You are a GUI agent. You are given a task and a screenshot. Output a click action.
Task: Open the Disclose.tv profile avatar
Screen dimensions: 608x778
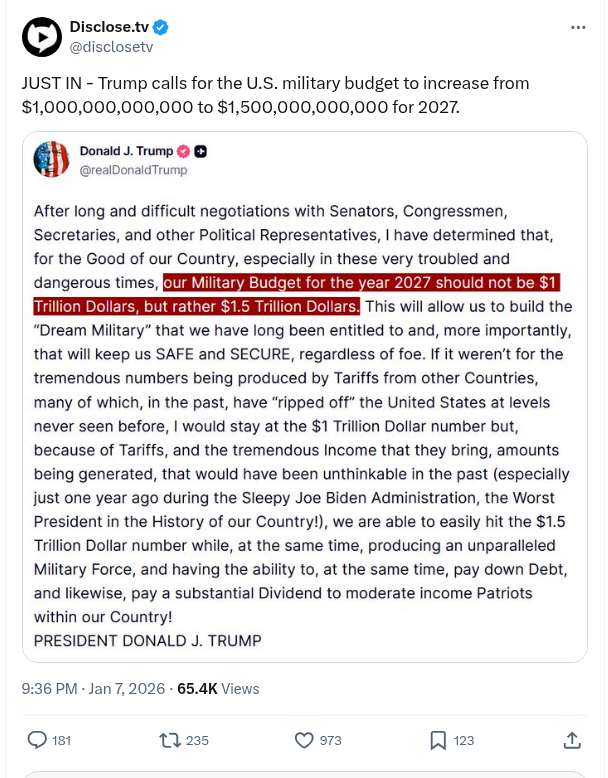[x=41, y=37]
